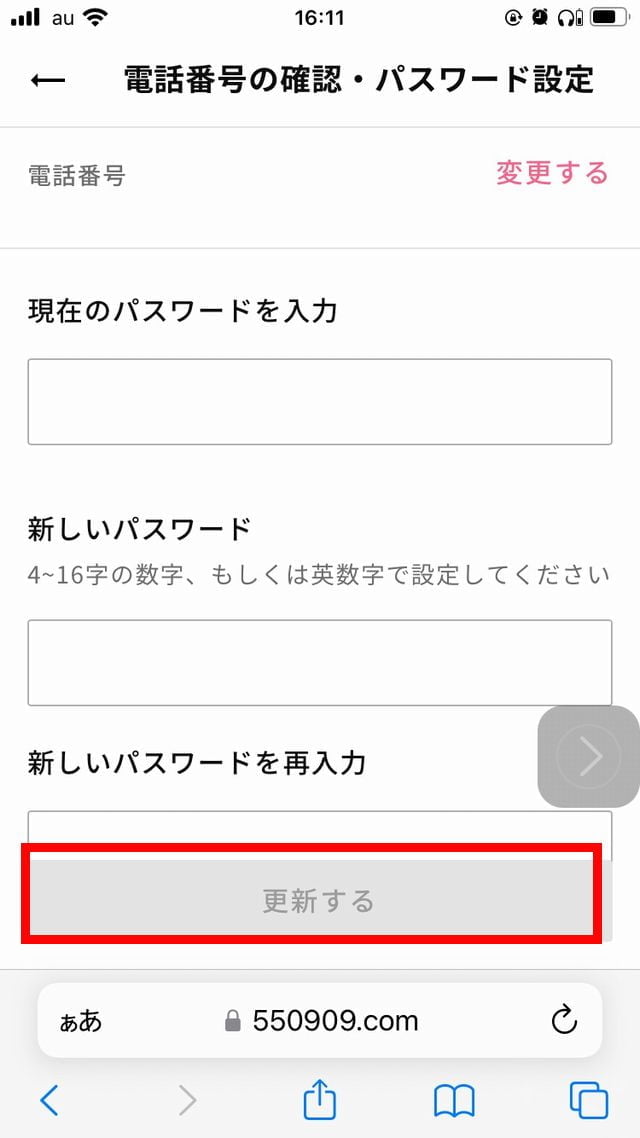Tap the 550909.com address bar
The width and height of the screenshot is (640, 1138).
[x=322, y=1020]
